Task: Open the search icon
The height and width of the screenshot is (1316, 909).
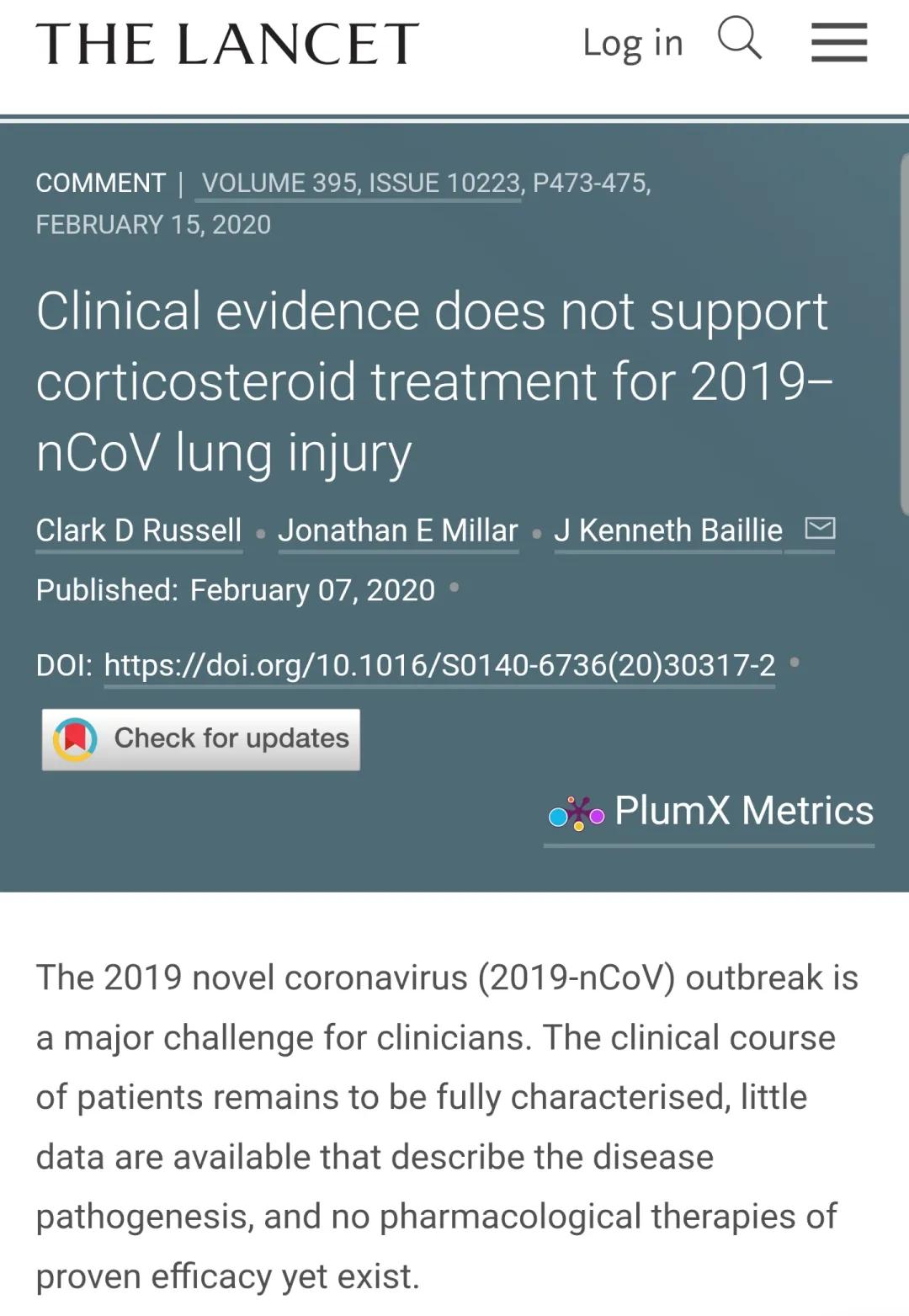Action: pos(739,40)
